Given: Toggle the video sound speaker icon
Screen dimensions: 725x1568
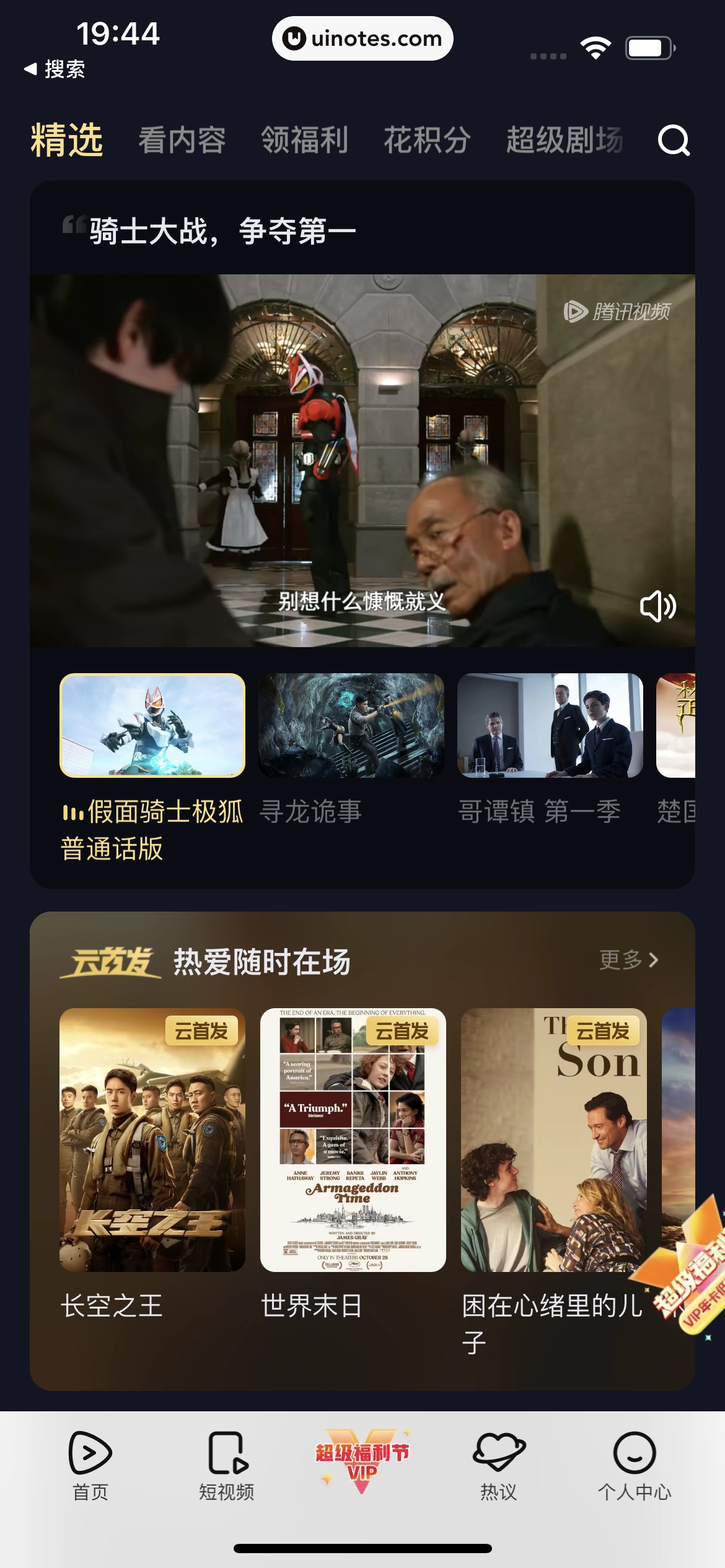Looking at the screenshot, I should pos(657,606).
